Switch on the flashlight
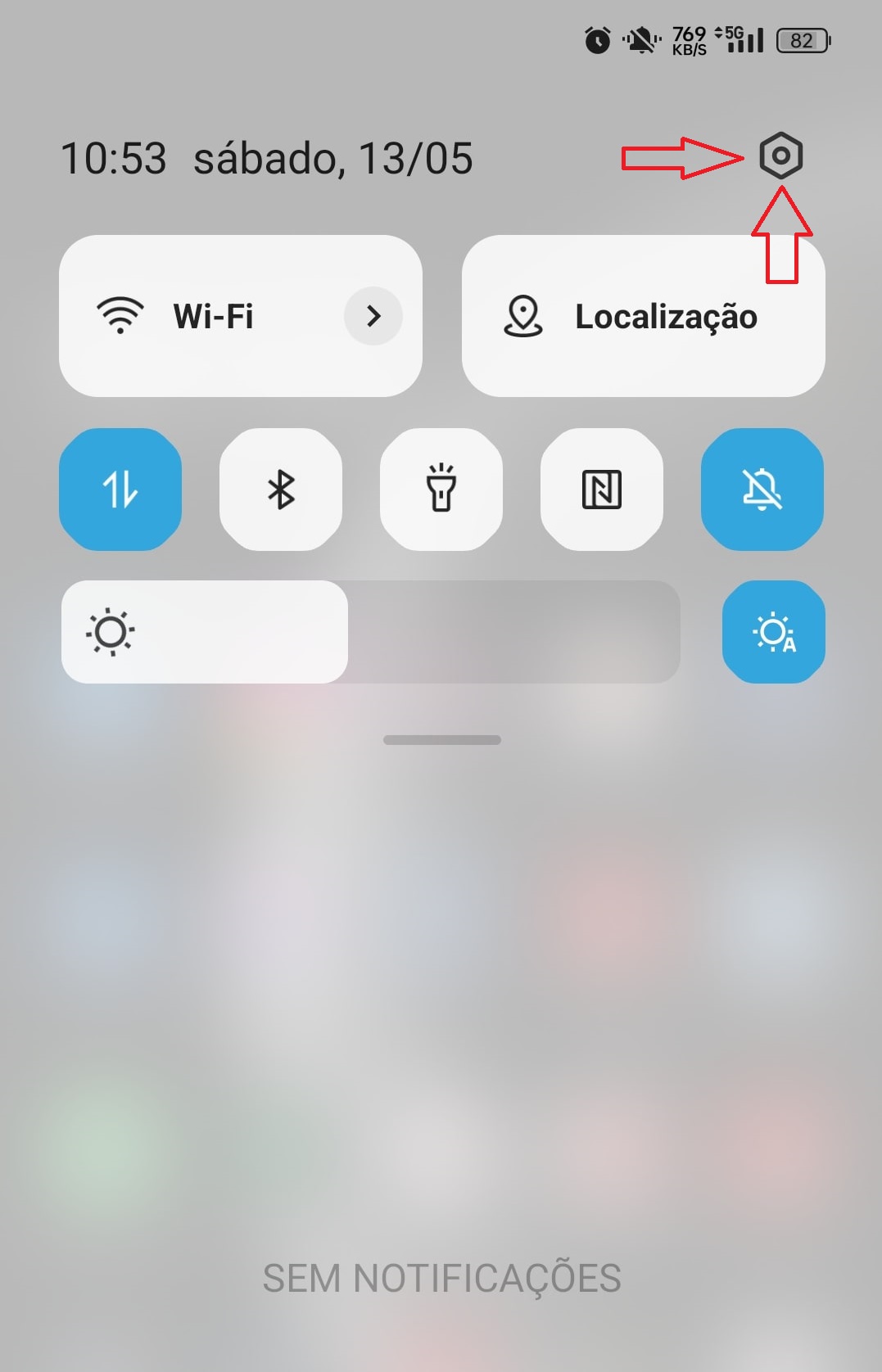The image size is (882, 1372). coord(441,490)
